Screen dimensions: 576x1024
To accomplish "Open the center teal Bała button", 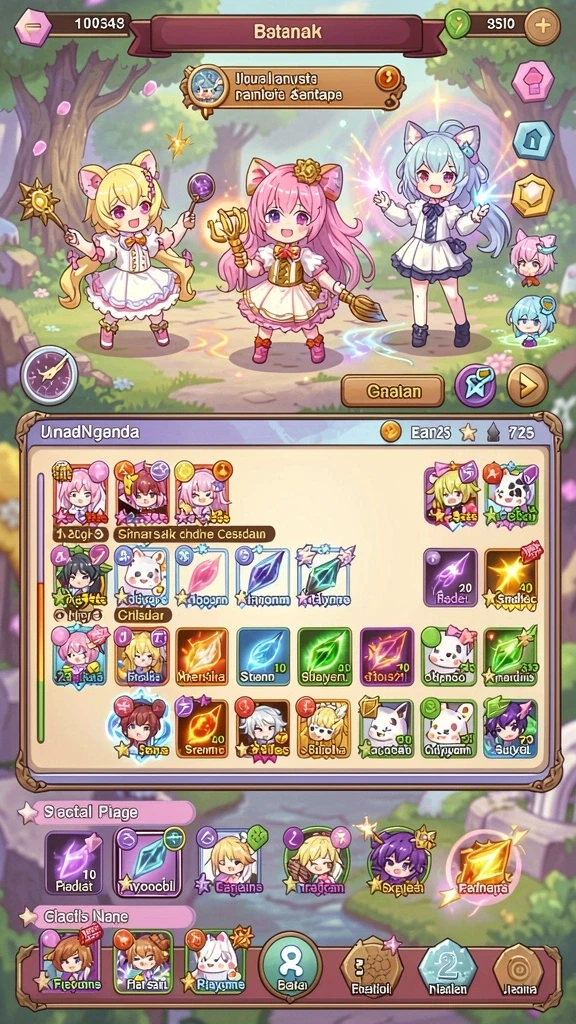I will click(x=291, y=966).
